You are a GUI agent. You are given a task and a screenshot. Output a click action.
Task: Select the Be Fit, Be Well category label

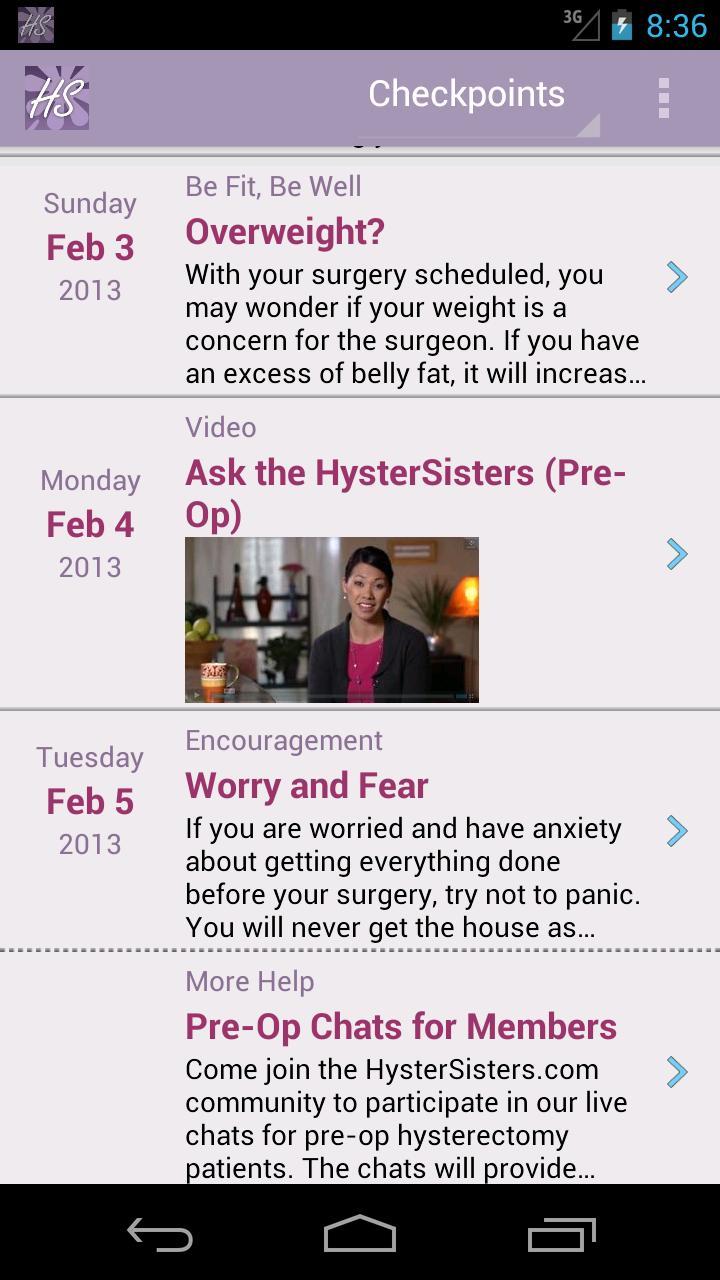pos(272,186)
